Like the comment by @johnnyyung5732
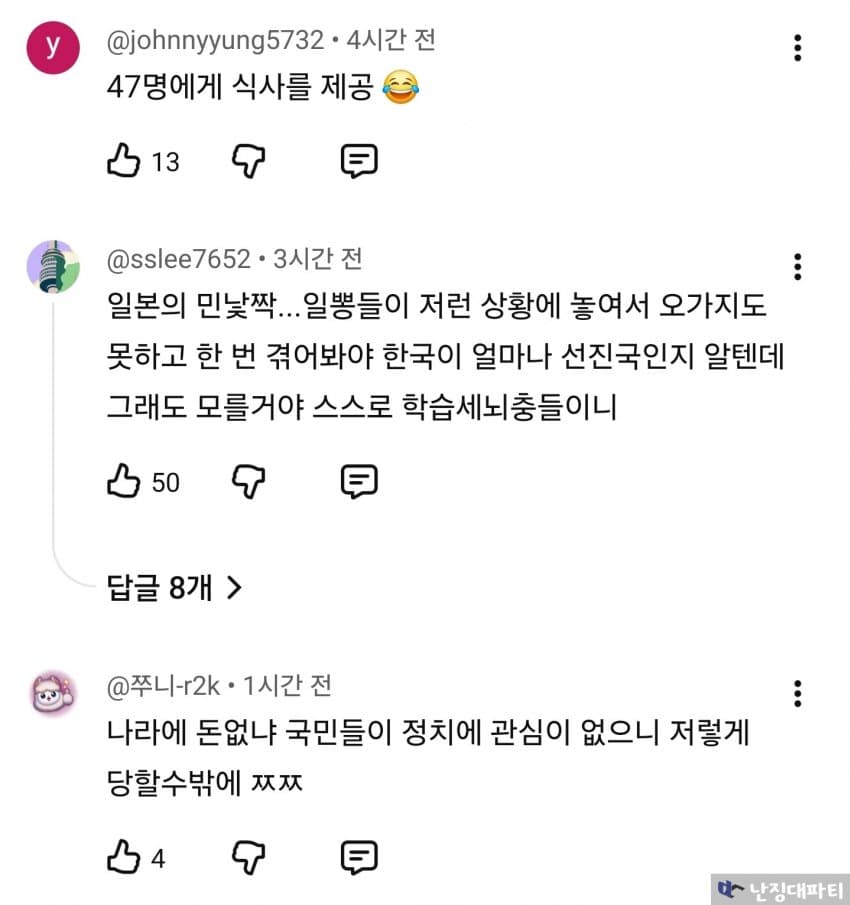The width and height of the screenshot is (850, 905). pos(123,160)
